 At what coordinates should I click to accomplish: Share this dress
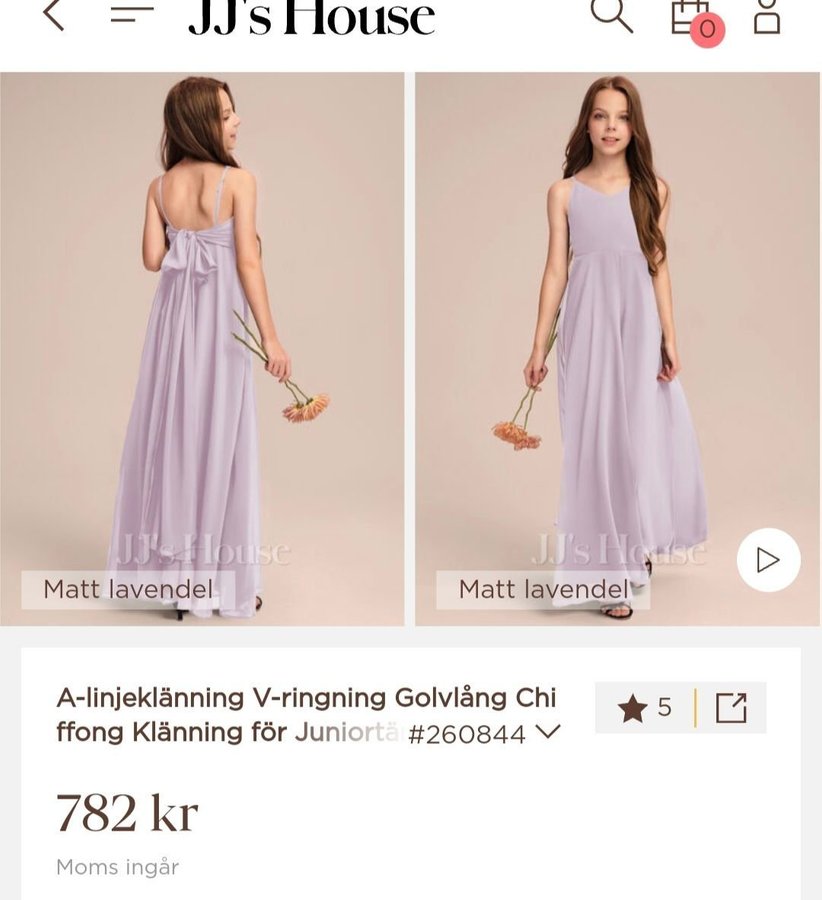pos(731,709)
